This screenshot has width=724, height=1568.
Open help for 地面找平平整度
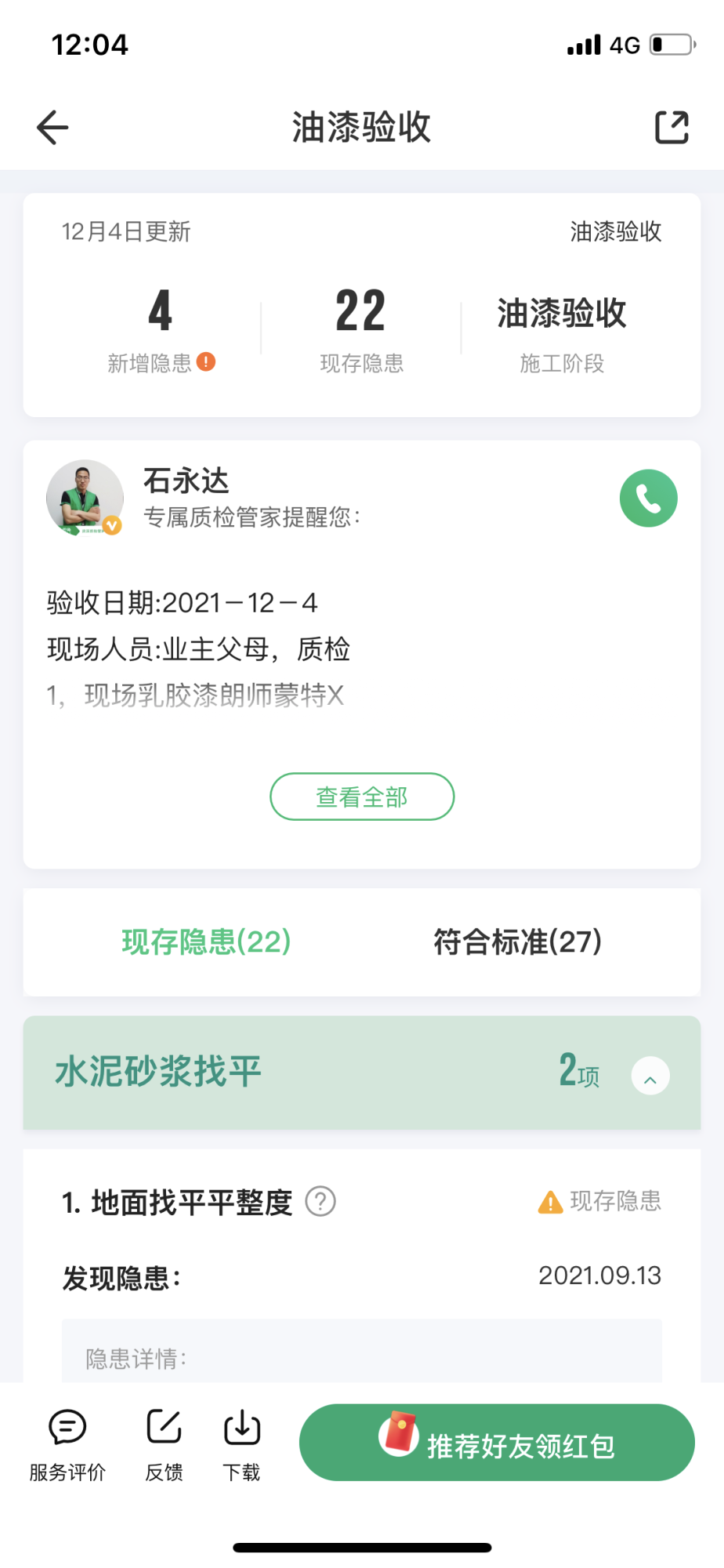320,1201
